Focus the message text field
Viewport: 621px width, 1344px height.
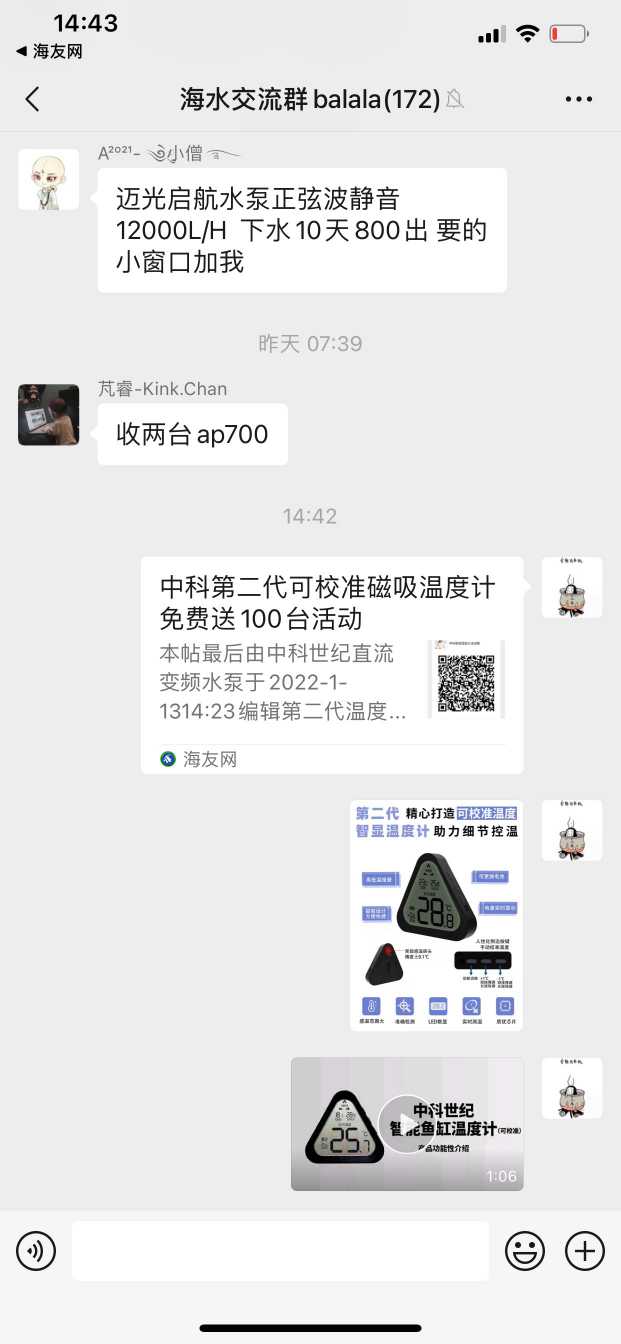(x=280, y=1251)
